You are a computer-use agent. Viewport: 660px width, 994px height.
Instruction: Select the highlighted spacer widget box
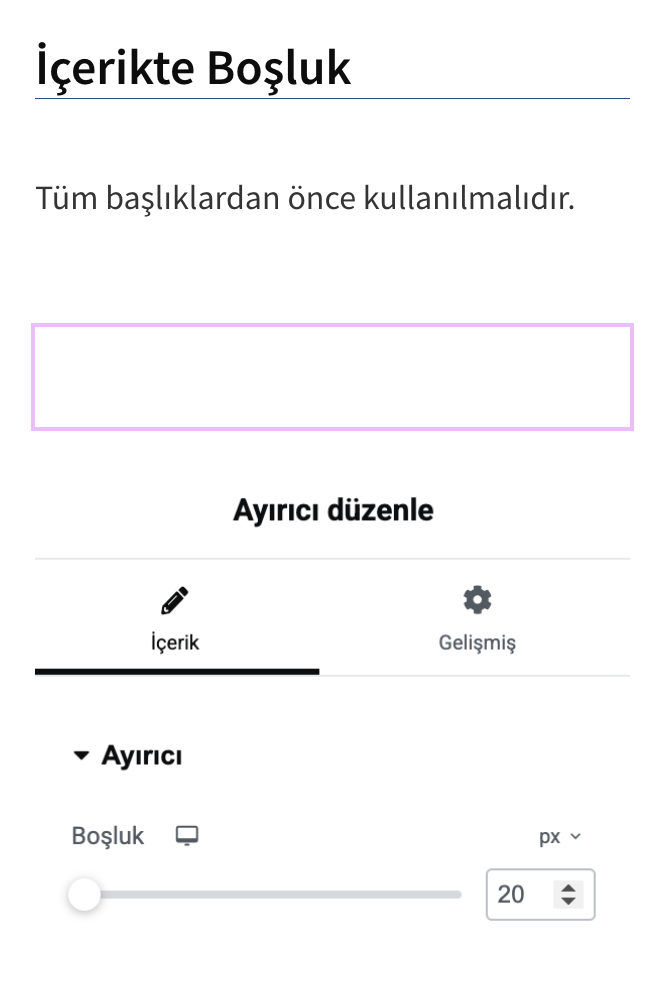(332, 377)
